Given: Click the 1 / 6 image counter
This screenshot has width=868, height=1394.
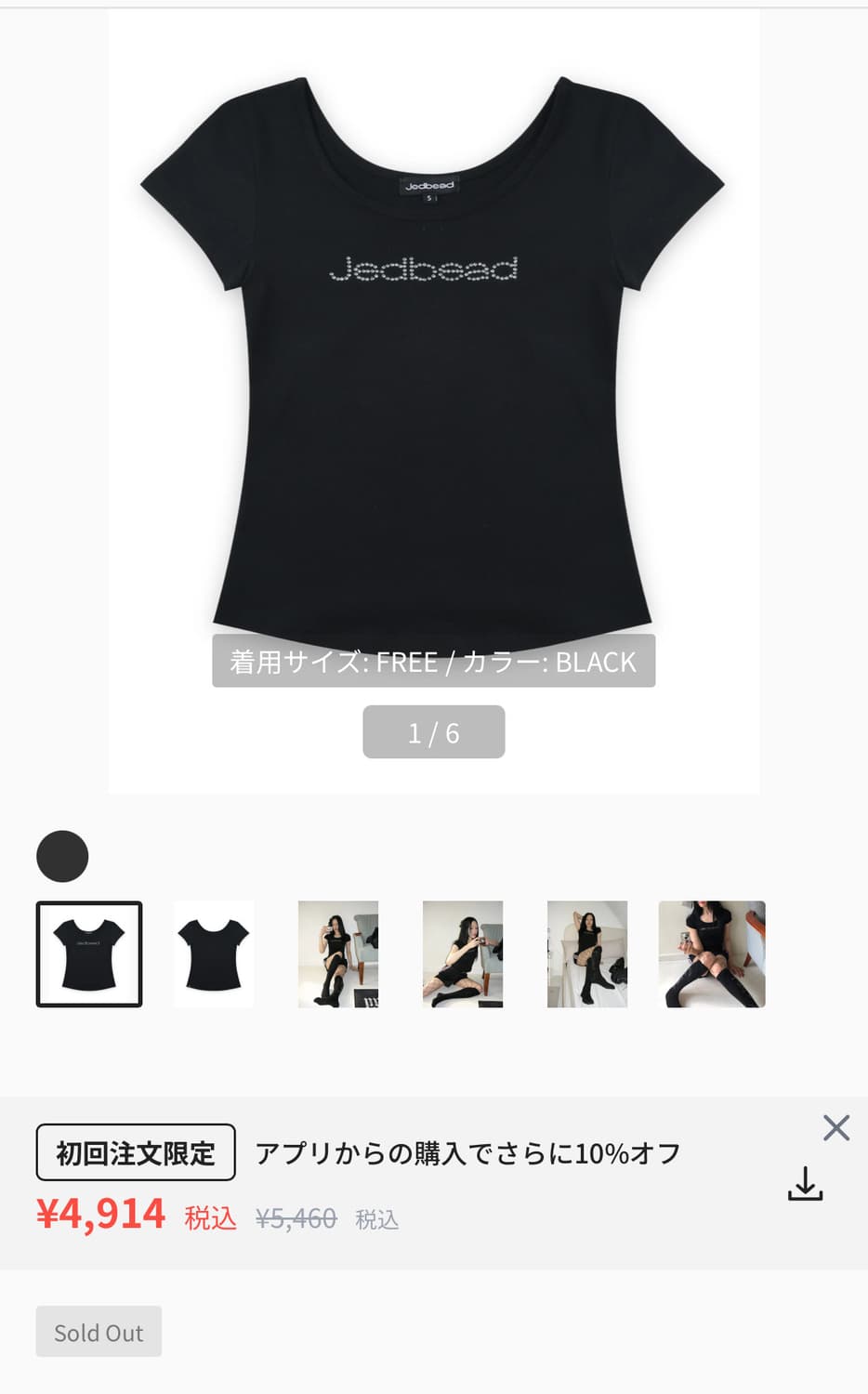Looking at the screenshot, I should [x=433, y=732].
